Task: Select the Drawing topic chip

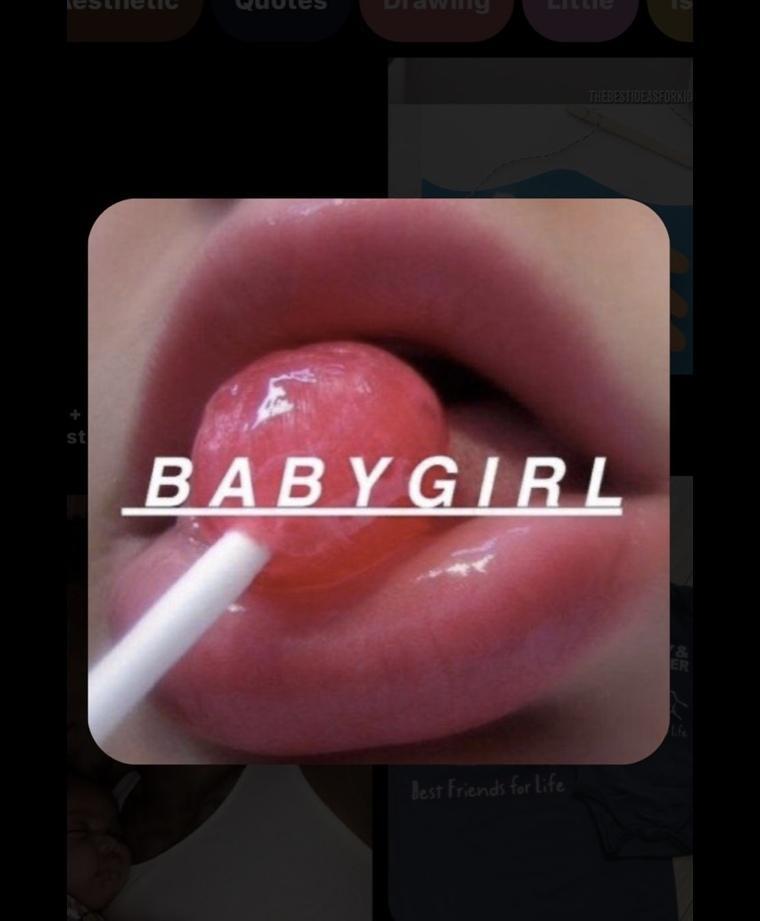Action: 436,12
